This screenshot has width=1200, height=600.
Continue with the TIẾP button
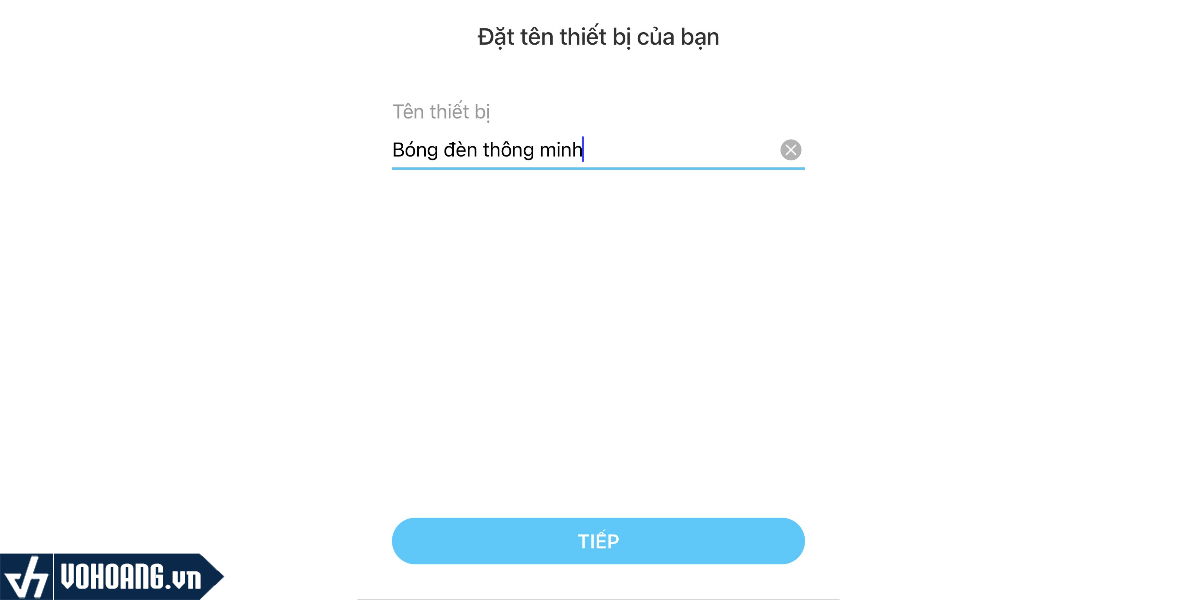pos(598,541)
